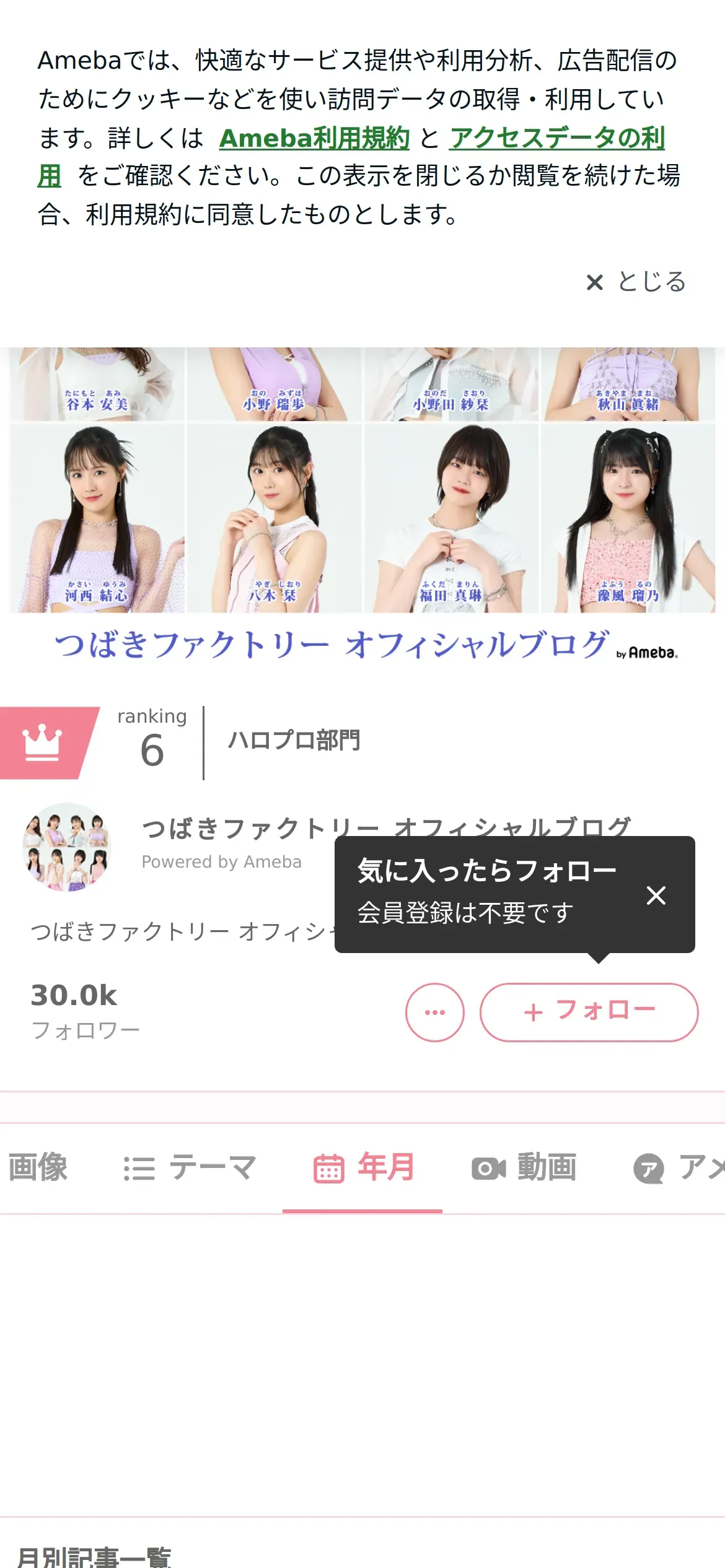
Task: Switch to the テーマ tab
Action: point(190,1168)
